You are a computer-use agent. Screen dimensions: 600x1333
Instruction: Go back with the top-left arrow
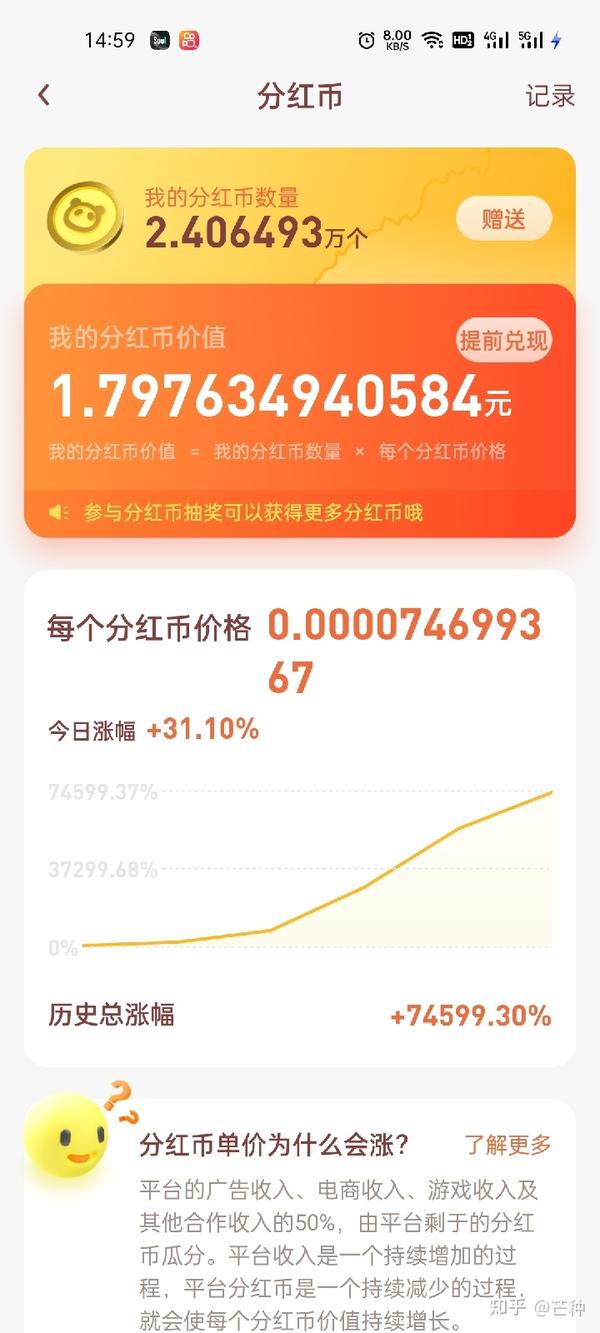44,96
